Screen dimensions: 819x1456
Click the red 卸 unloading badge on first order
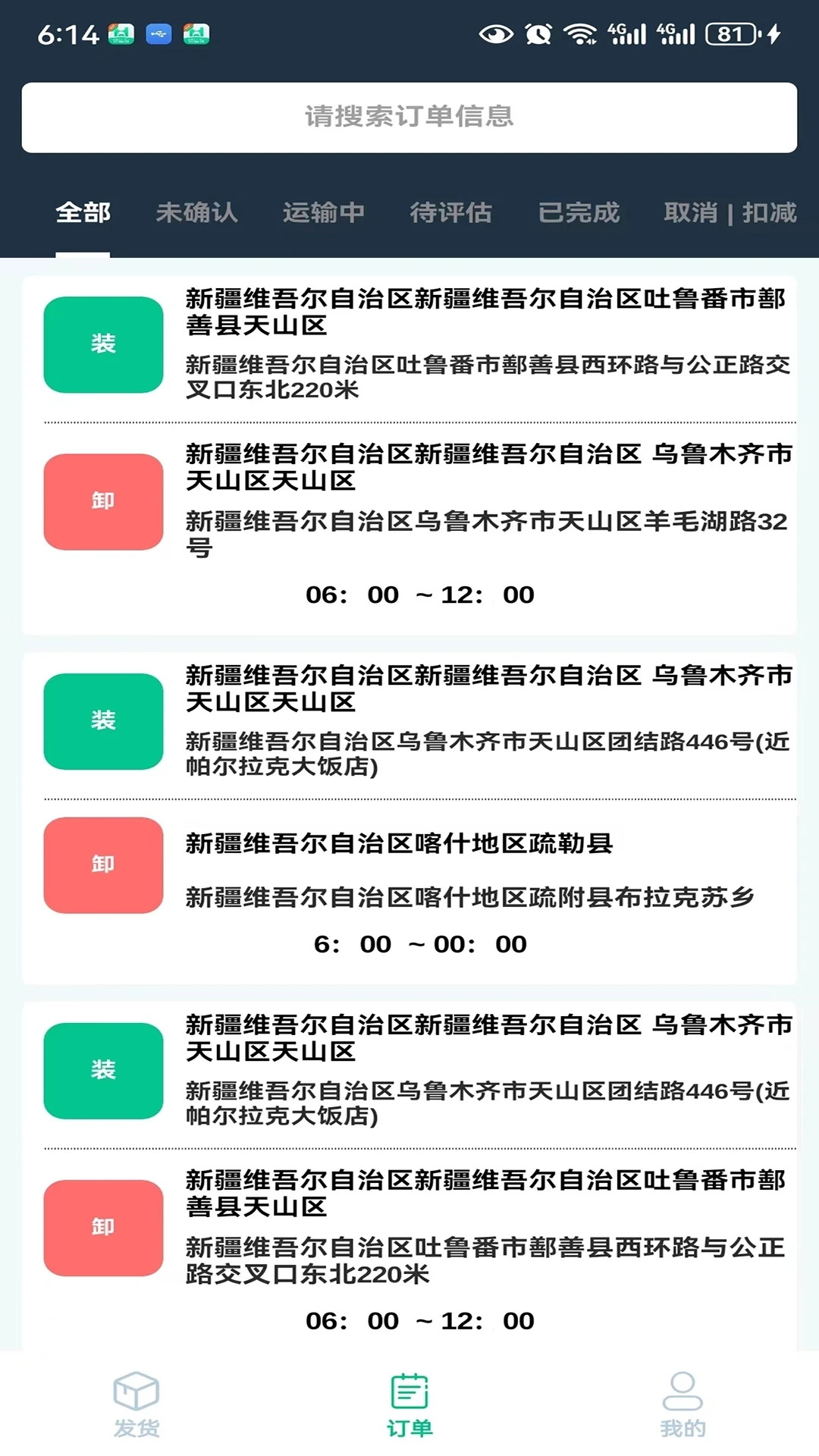[x=104, y=500]
